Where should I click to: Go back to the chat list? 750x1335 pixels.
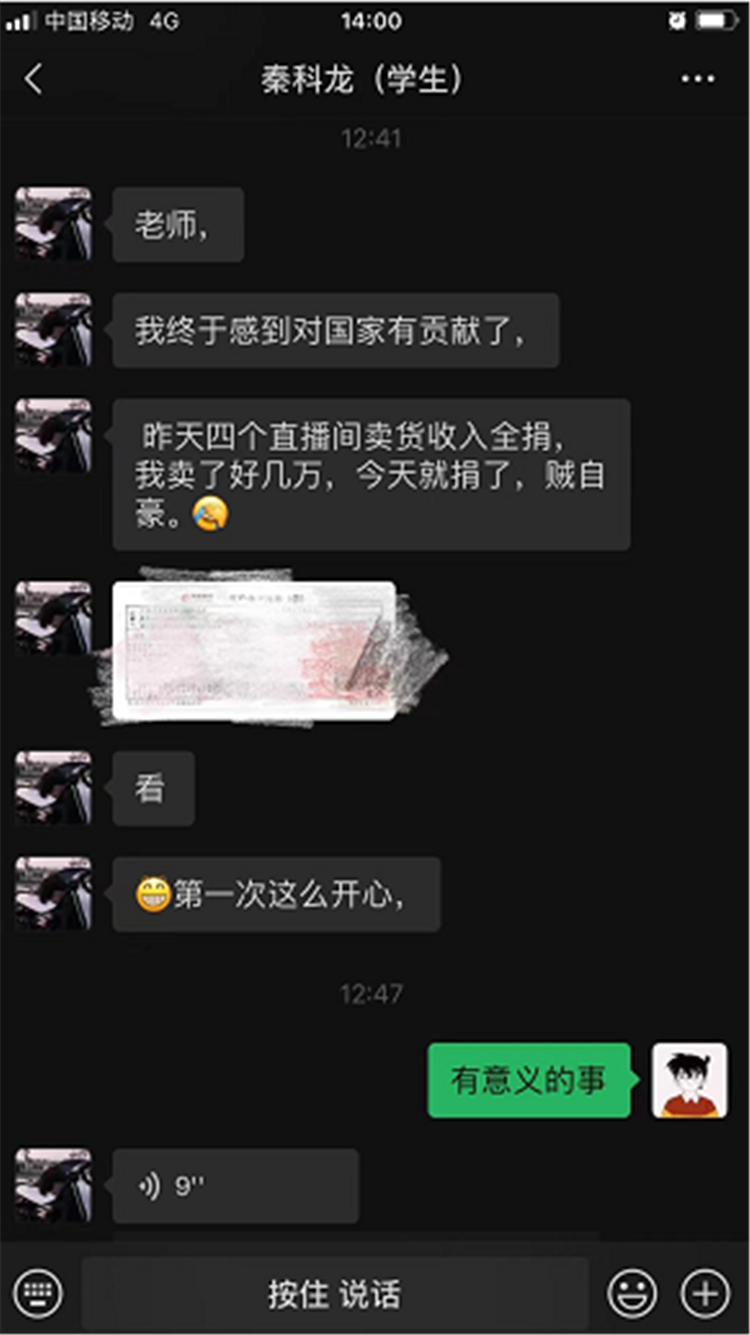point(34,79)
